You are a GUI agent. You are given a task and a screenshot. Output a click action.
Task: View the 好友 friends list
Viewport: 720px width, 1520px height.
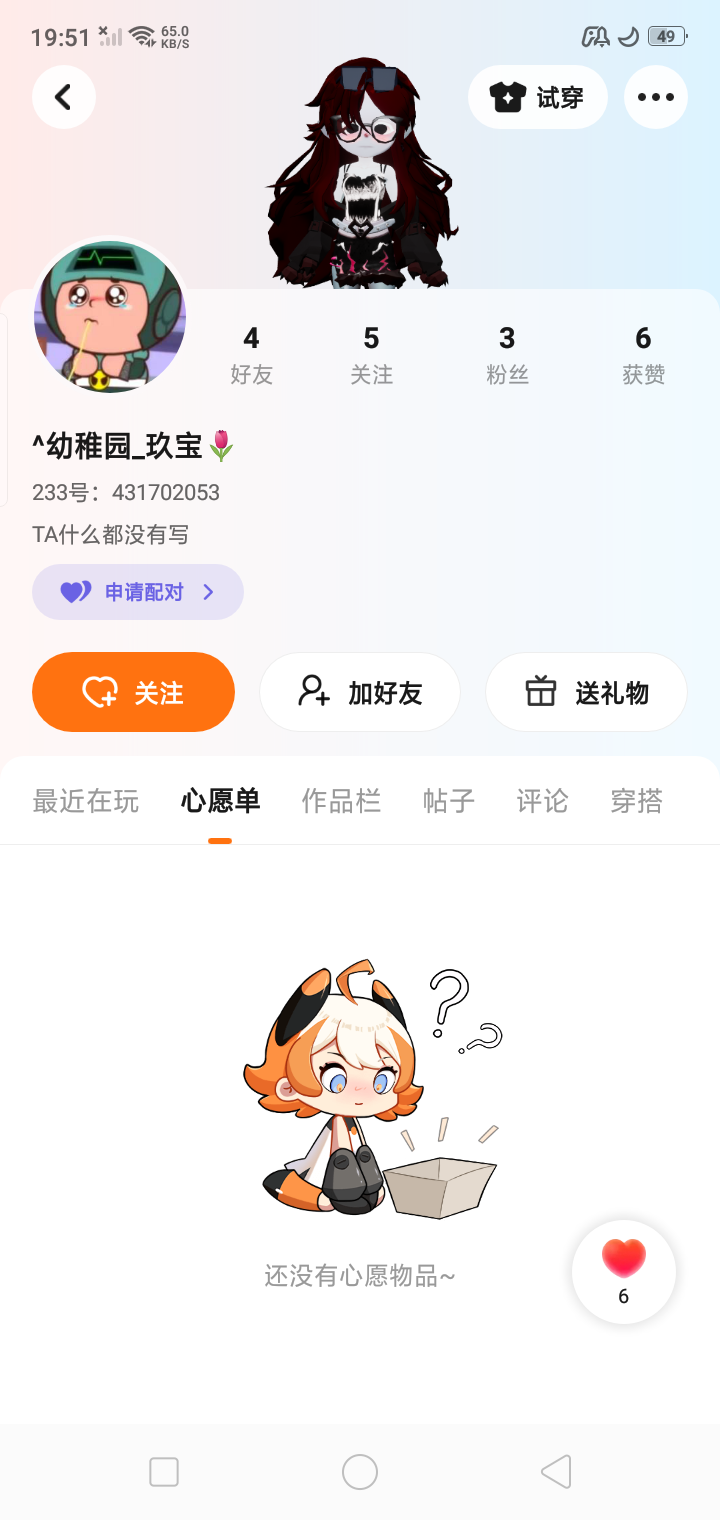[x=251, y=355]
